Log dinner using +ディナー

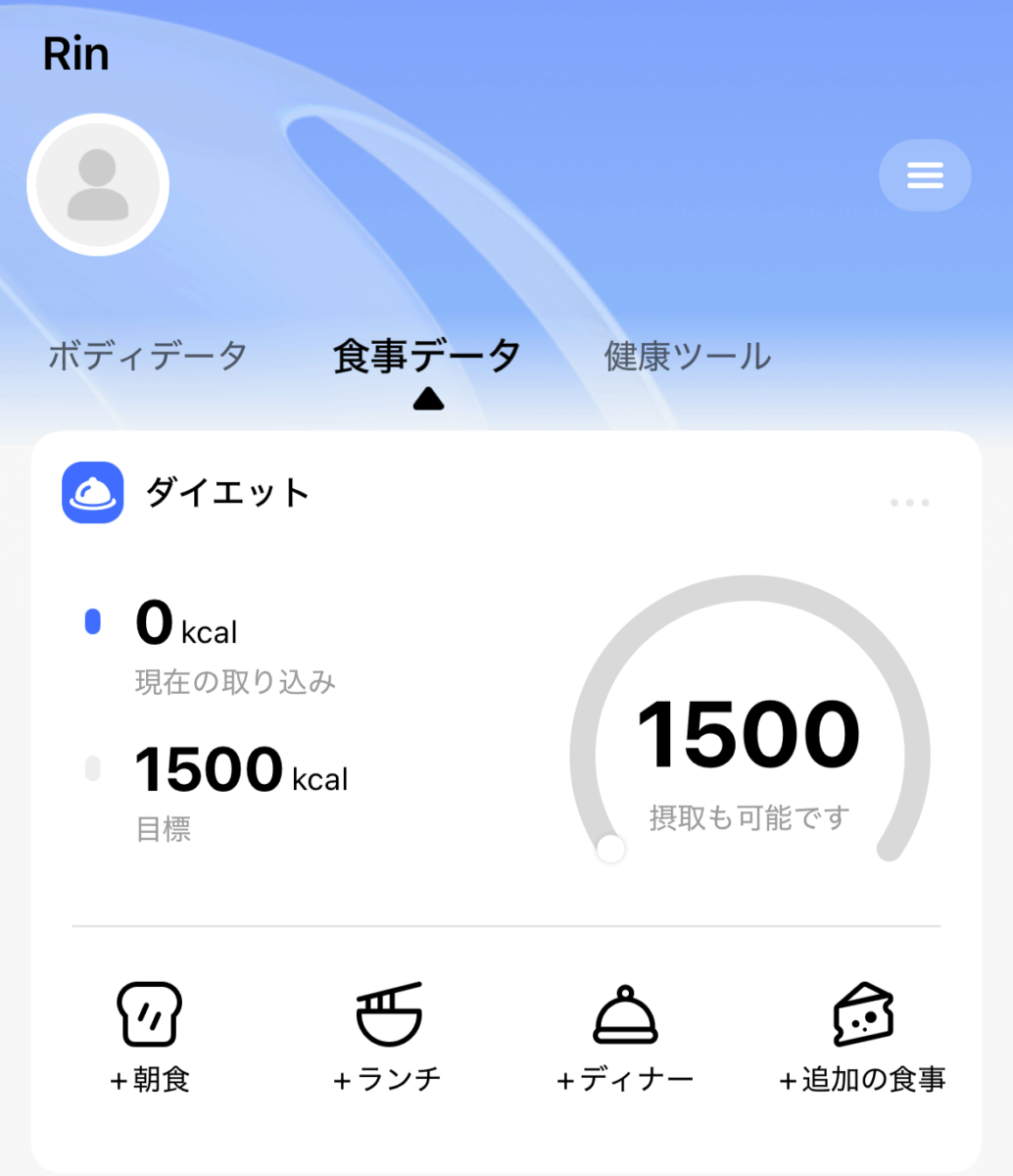click(x=625, y=1037)
